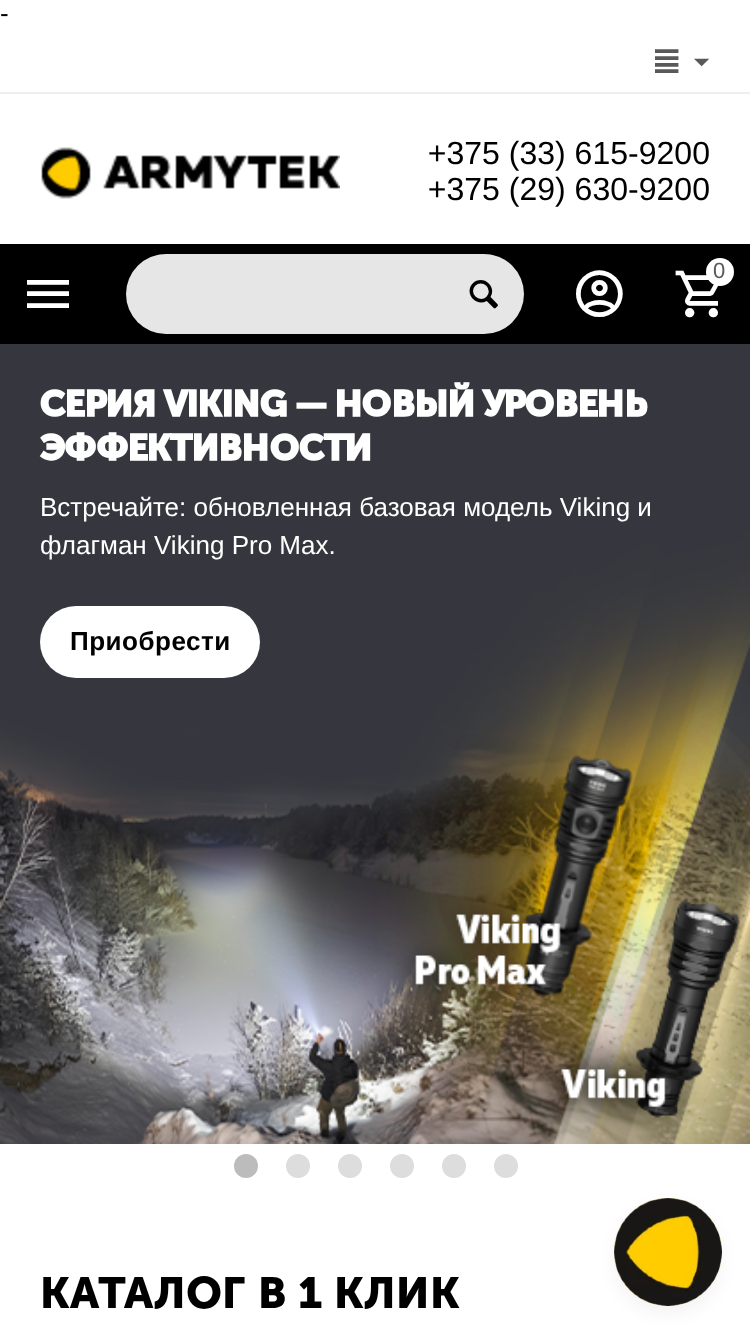Screen dimensions: 750x1334
Task: Call the number +375 (29) 630-9200
Action: [x=569, y=189]
